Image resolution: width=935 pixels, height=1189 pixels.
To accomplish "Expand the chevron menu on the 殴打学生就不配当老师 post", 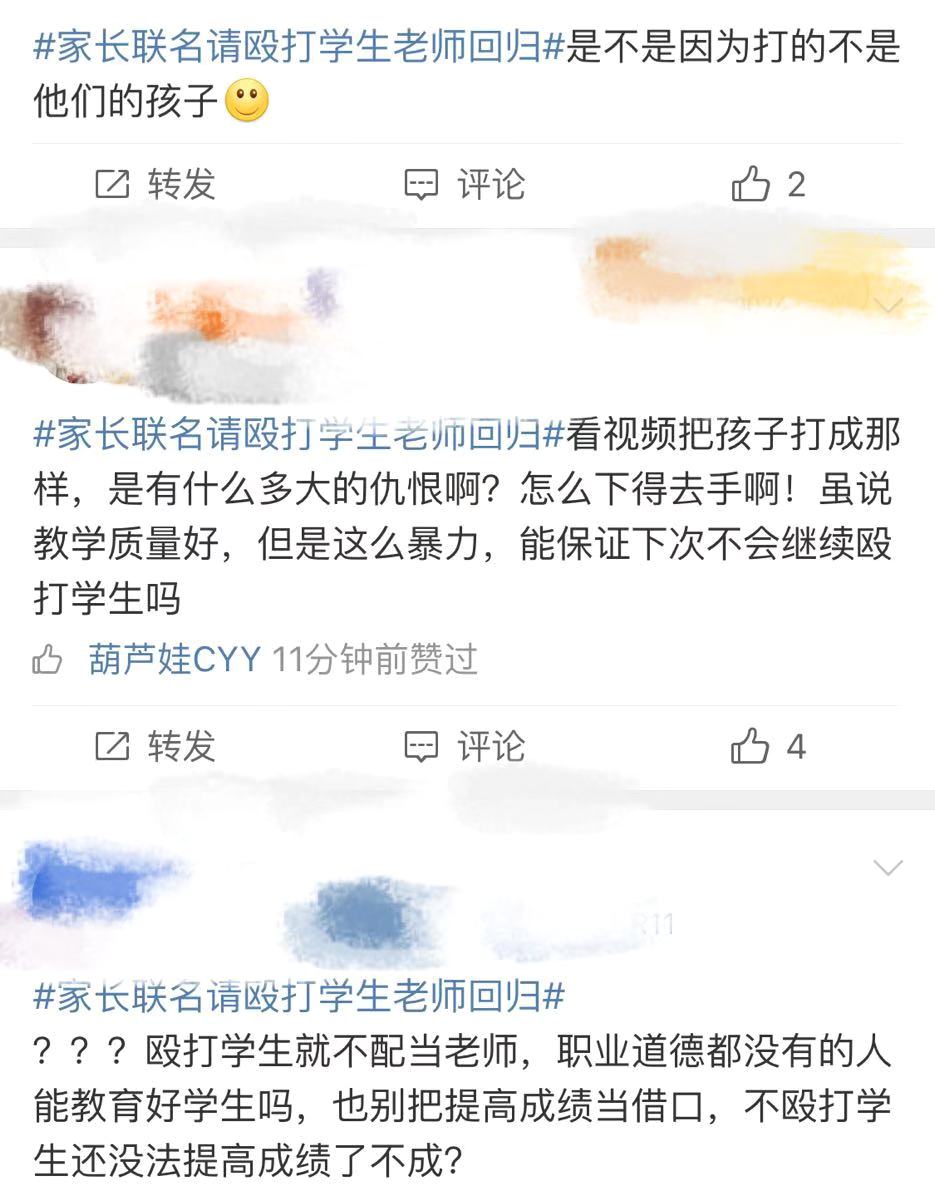I will click(x=888, y=867).
